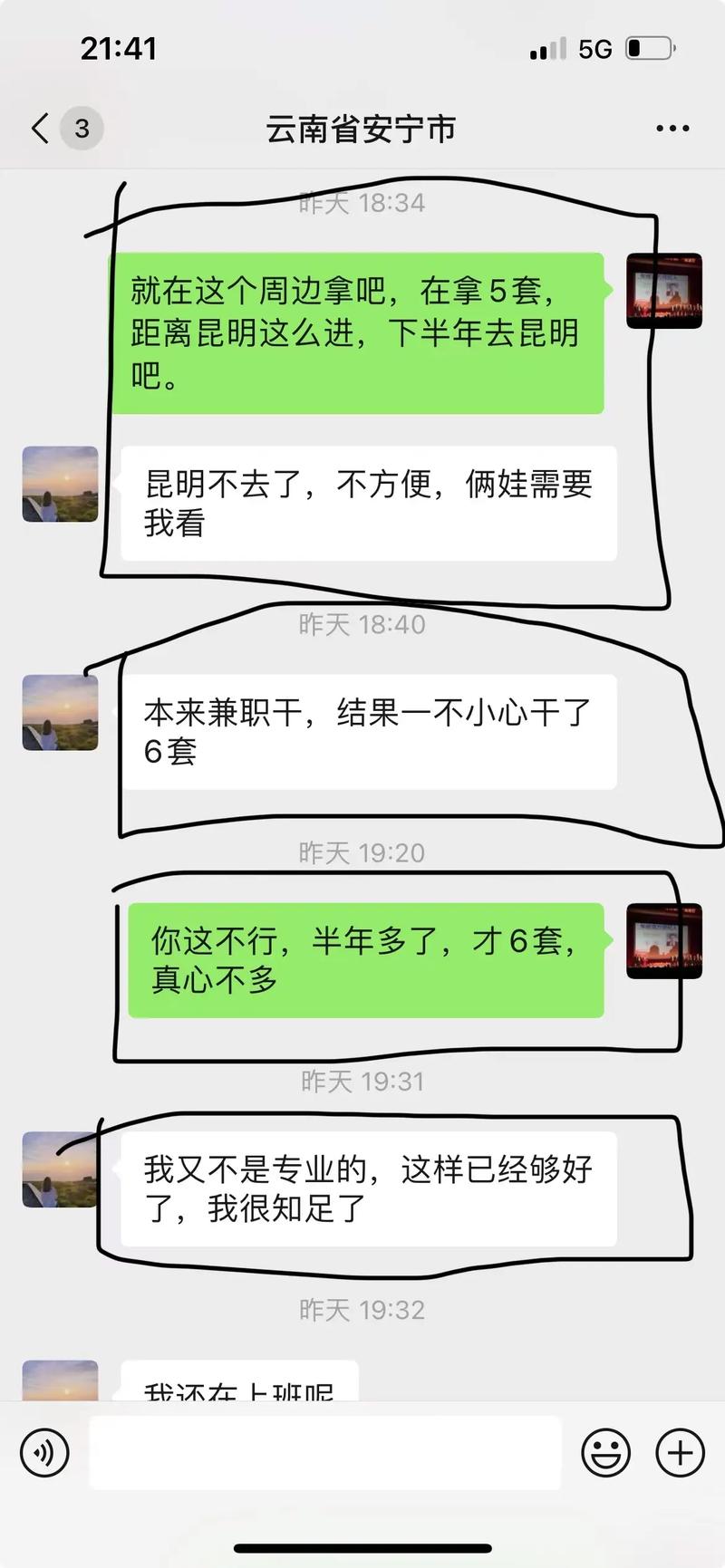Screen dimensions: 725x1568
Task: Open the chat options via the ellipsis icon
Action: point(671,128)
